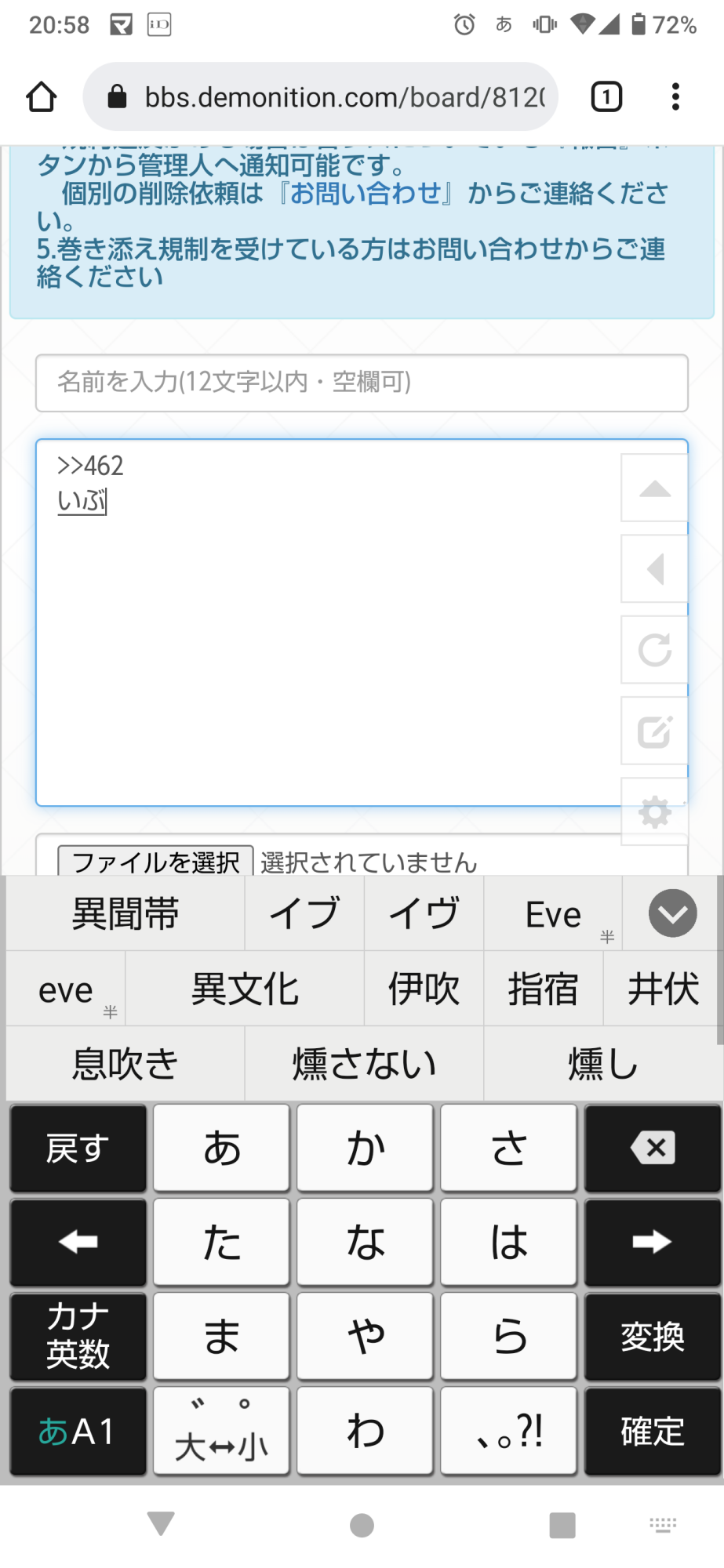Tap the 戻す undo key

point(78,1149)
